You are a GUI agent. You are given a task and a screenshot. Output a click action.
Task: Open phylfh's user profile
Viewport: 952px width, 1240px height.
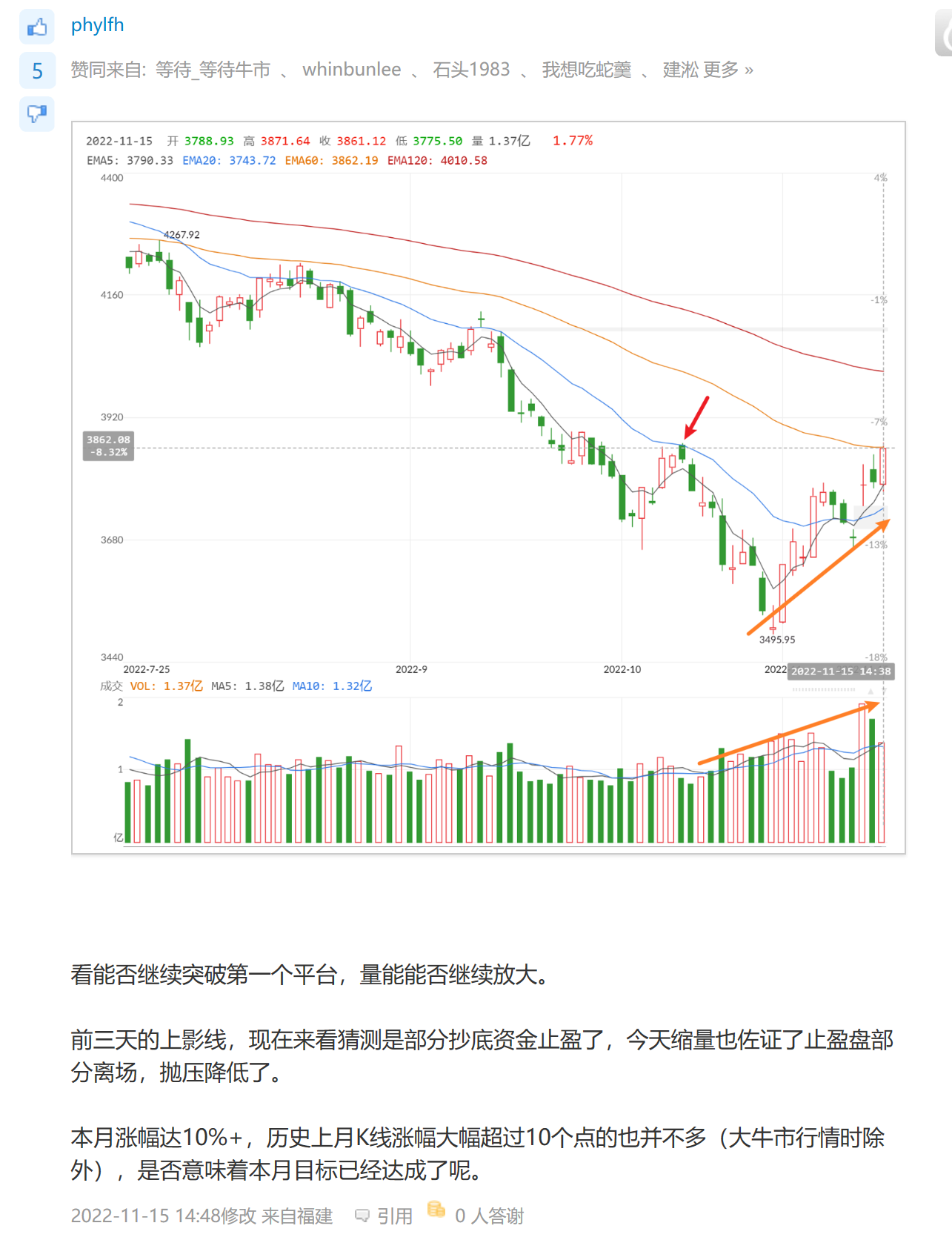97,25
